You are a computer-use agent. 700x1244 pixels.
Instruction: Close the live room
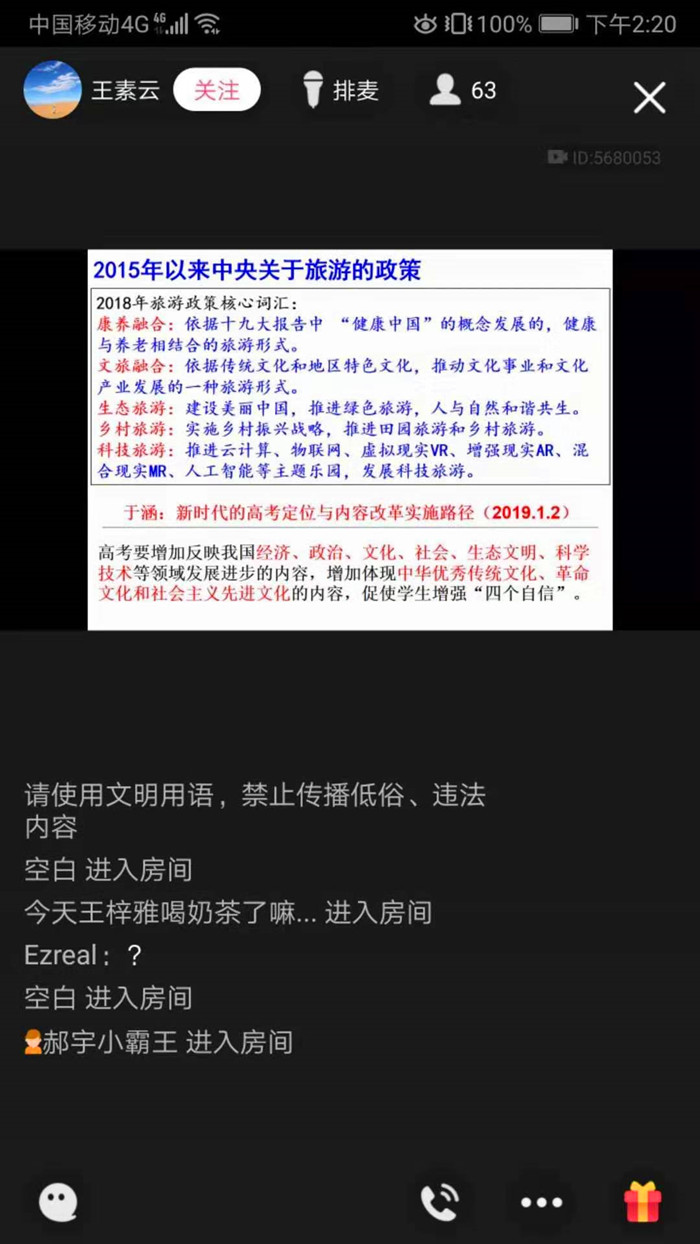tap(649, 98)
